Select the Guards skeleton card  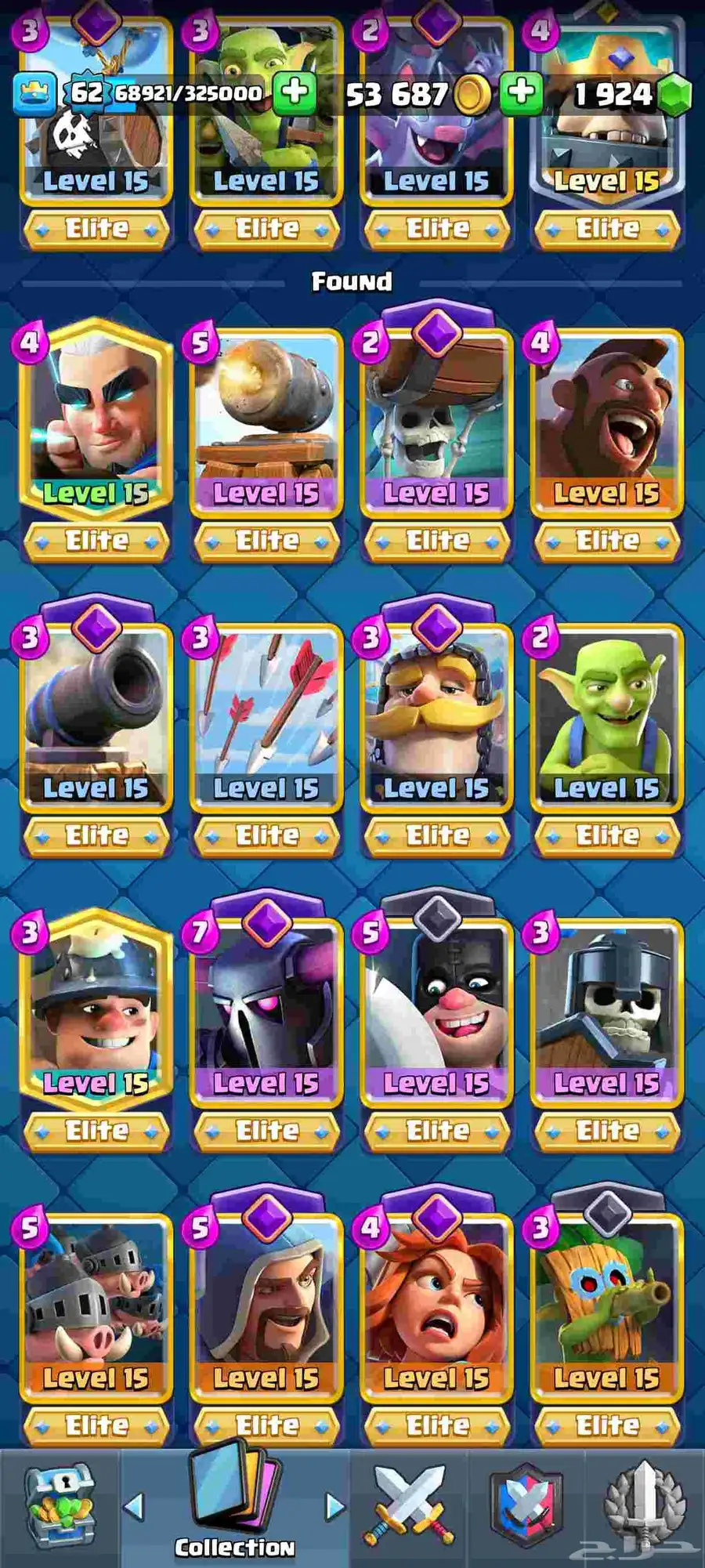606,1011
